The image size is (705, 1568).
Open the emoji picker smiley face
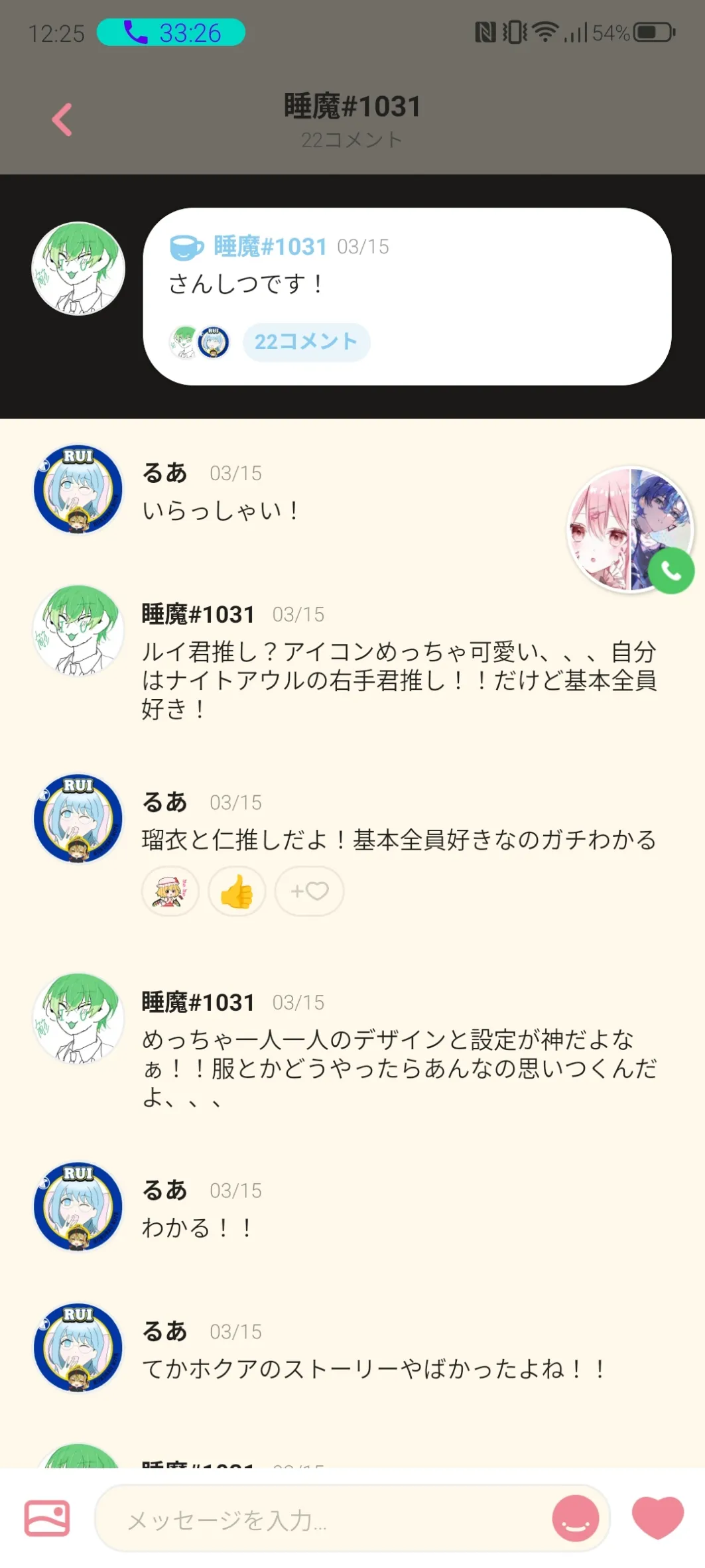576,1518
